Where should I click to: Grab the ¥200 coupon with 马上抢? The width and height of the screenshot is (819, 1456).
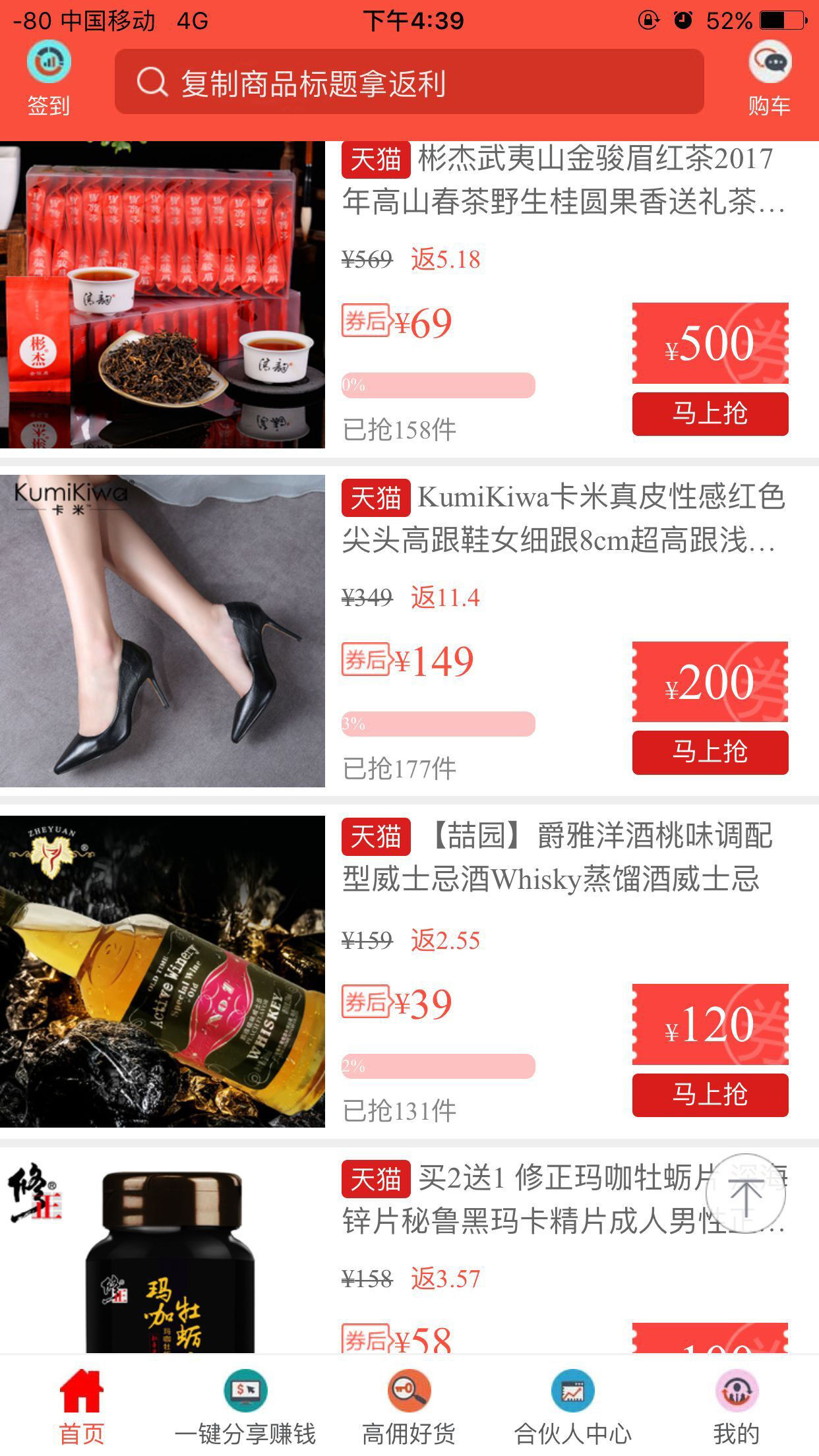point(710,752)
